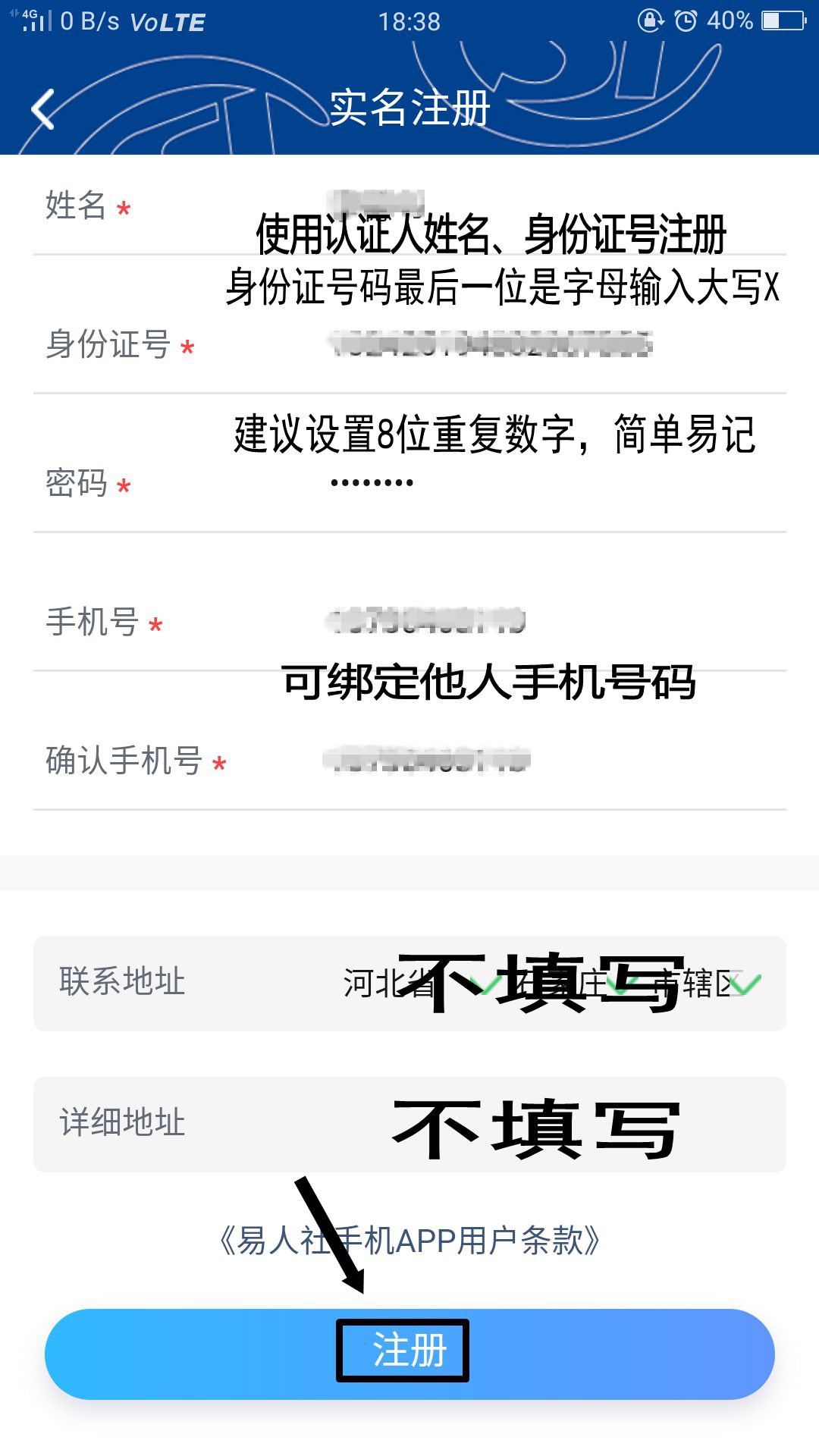Go back from the 实名注册 page
The image size is (819, 1456).
pos(43,109)
